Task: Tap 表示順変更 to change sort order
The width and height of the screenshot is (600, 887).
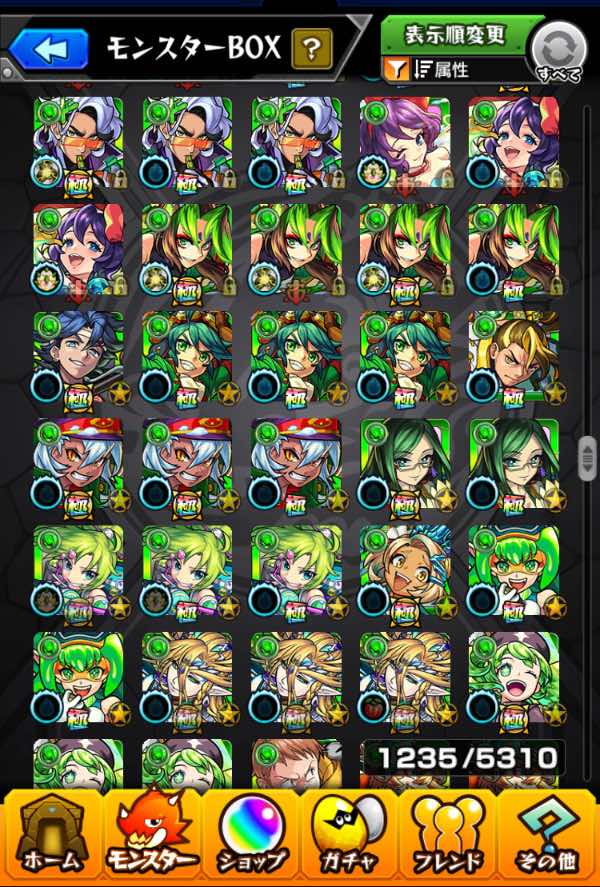Action: 455,33
